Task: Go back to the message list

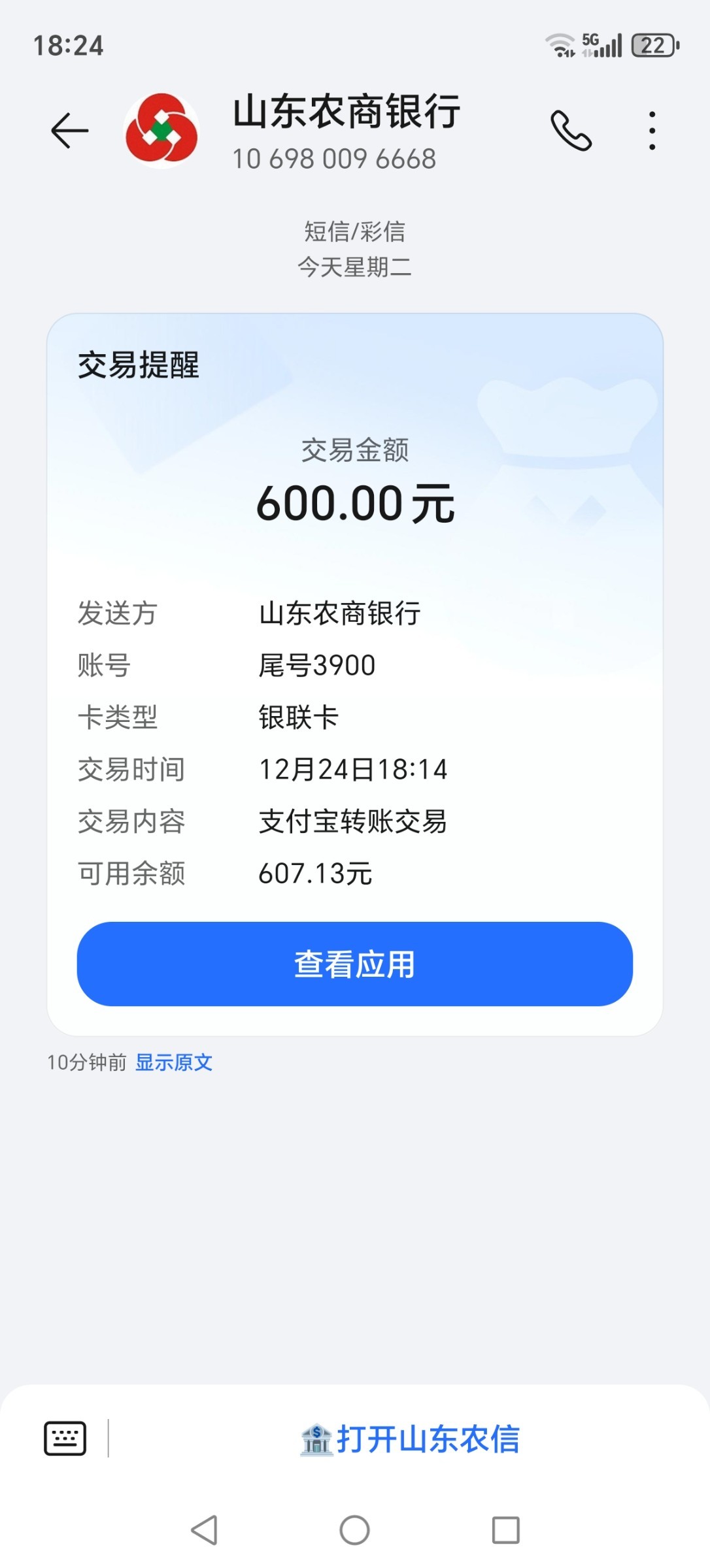Action: (x=70, y=131)
